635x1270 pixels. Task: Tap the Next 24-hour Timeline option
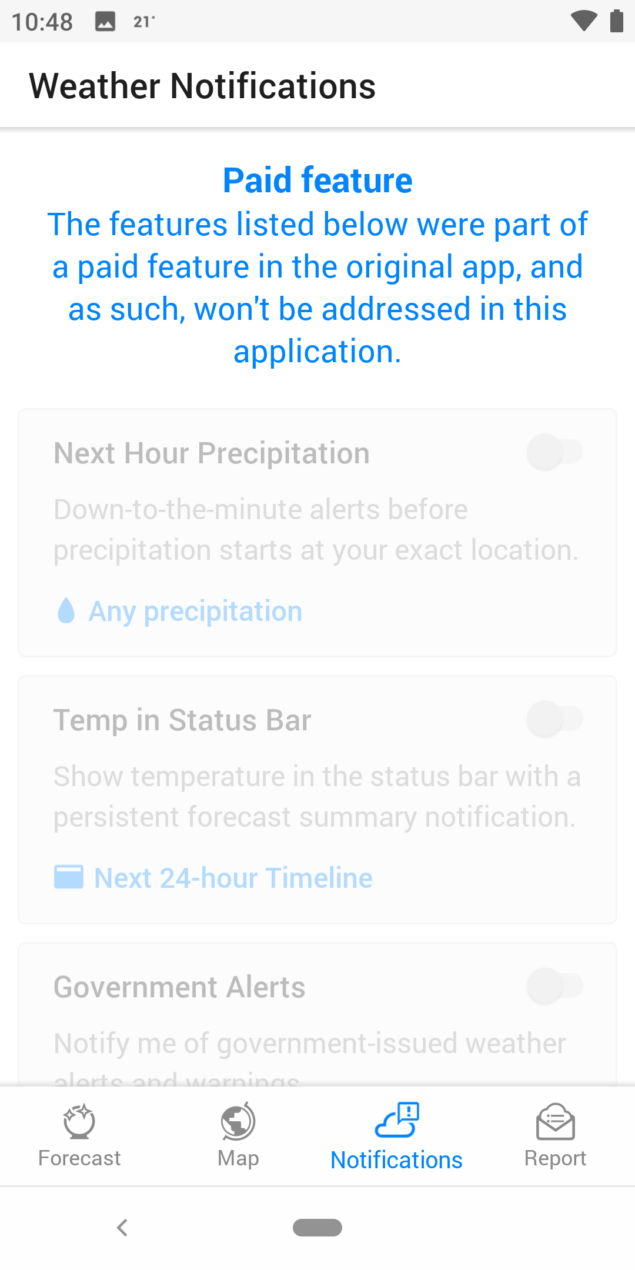[x=213, y=878]
